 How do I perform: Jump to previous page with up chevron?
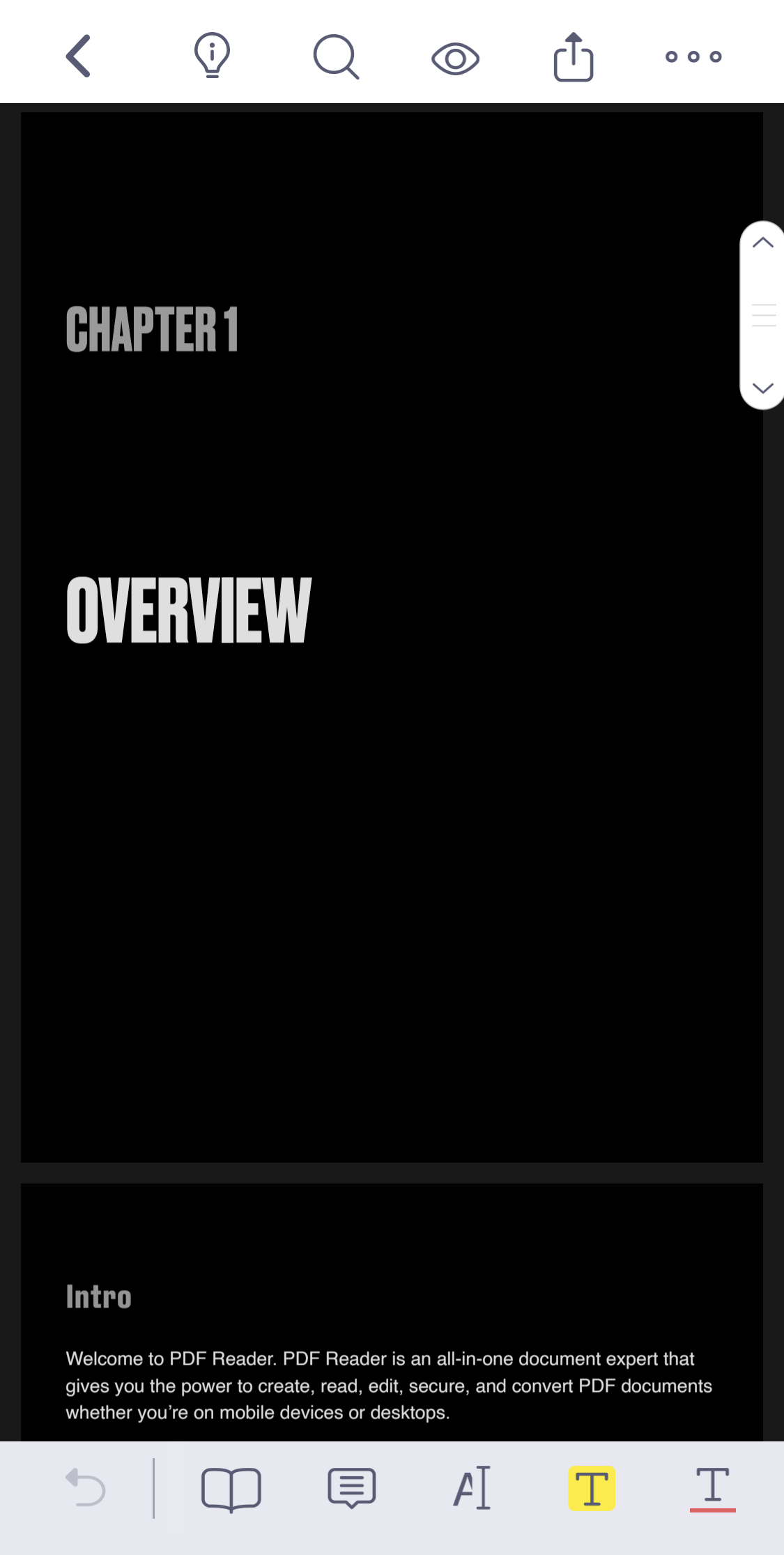(763, 243)
